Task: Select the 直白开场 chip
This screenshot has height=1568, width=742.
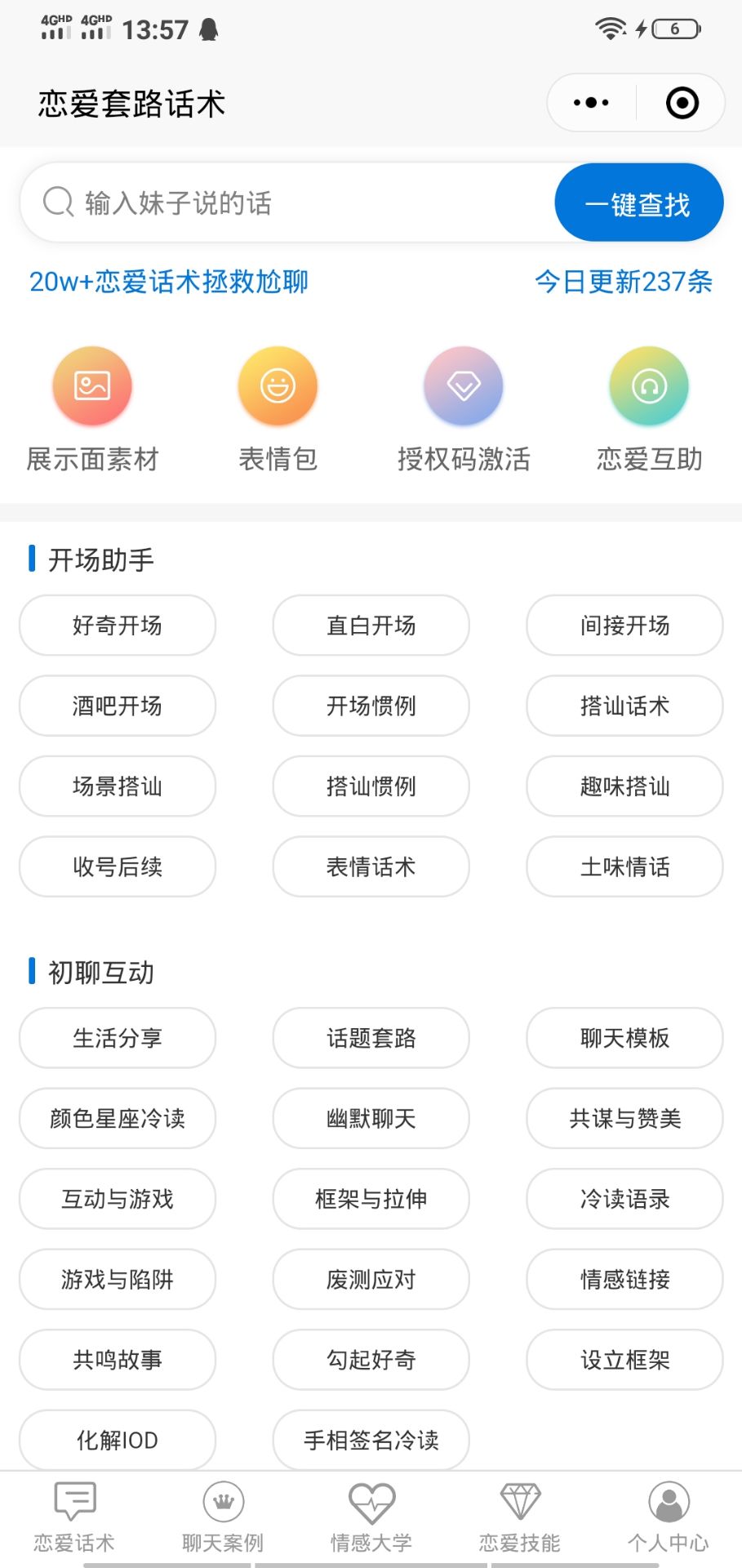Action: [371, 626]
